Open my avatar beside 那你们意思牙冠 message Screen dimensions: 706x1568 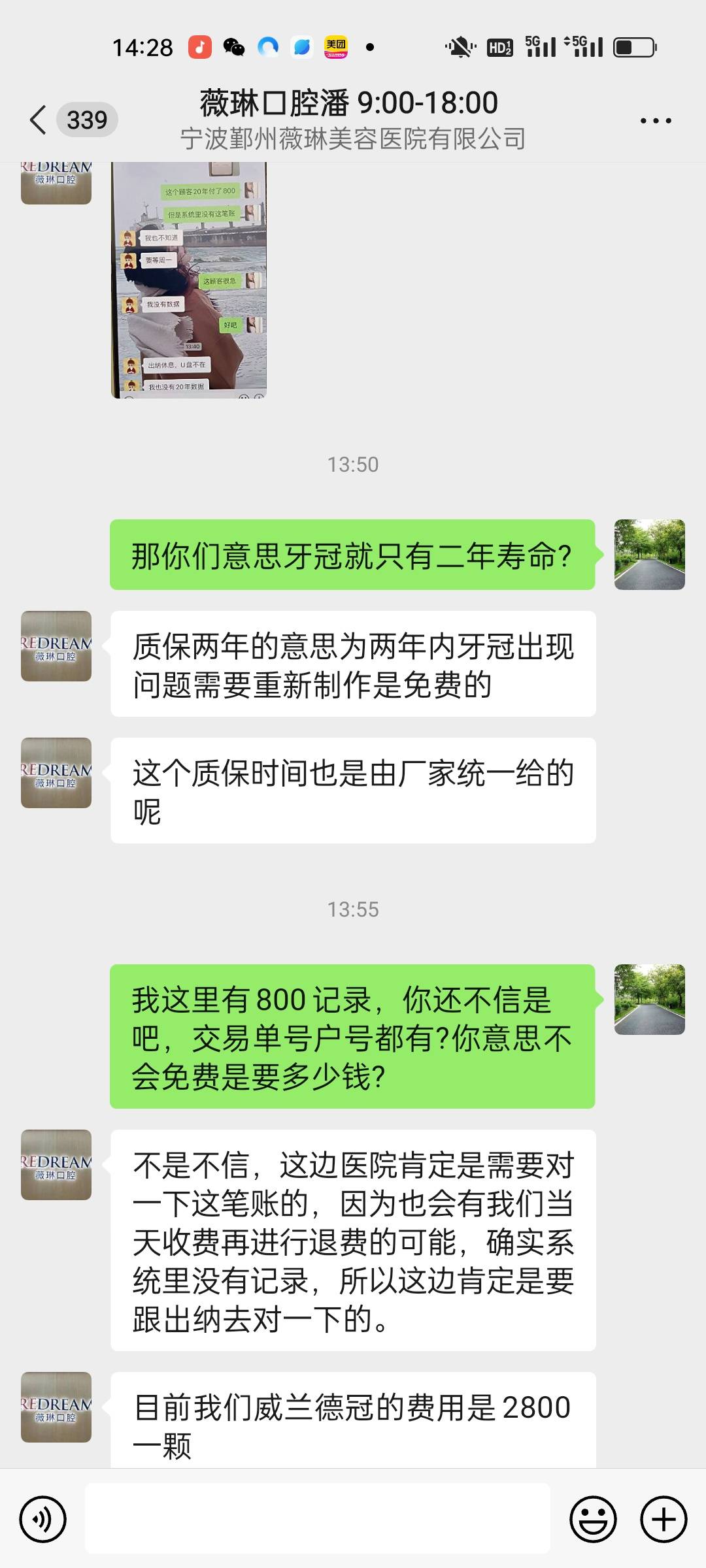[649, 555]
